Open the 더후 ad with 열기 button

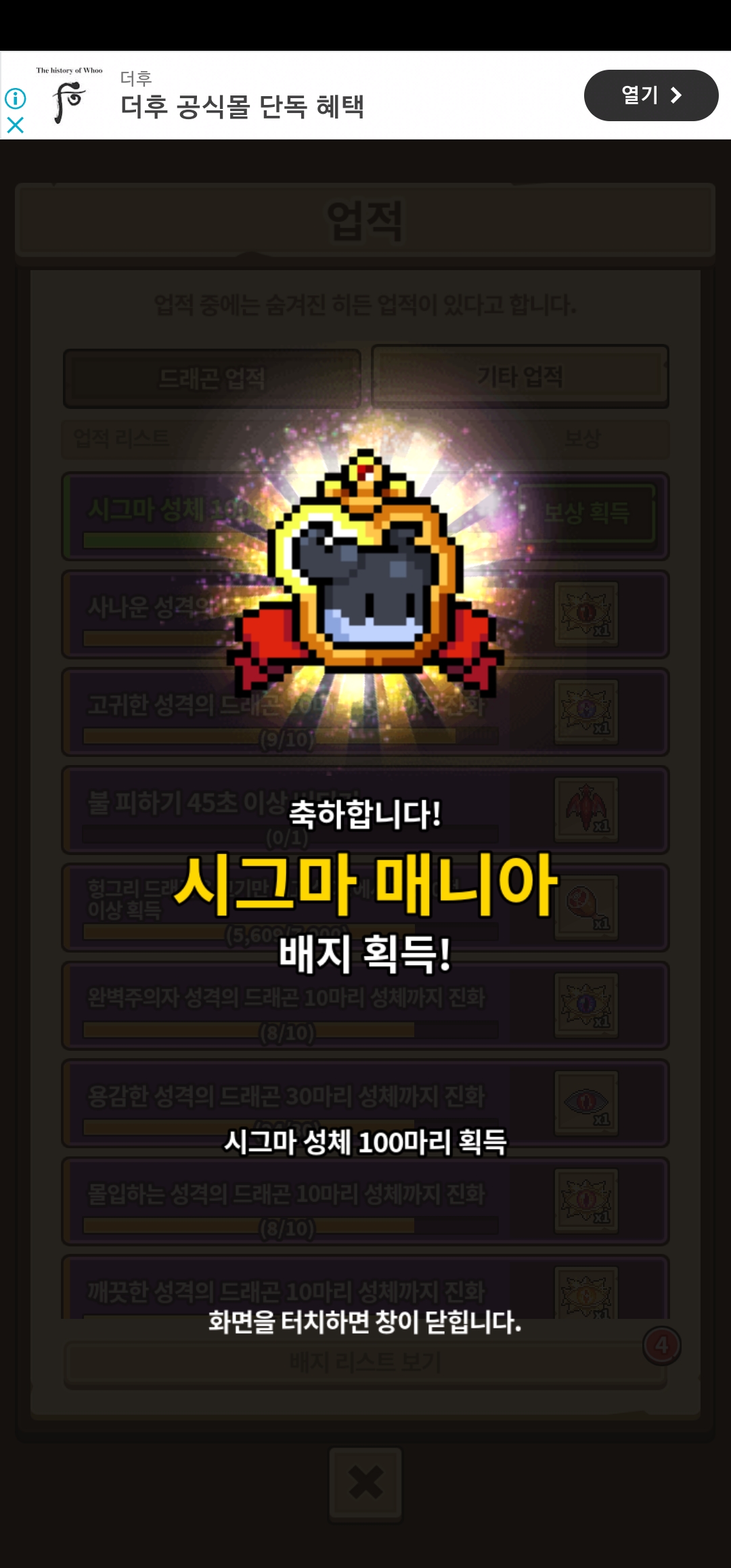(650, 95)
